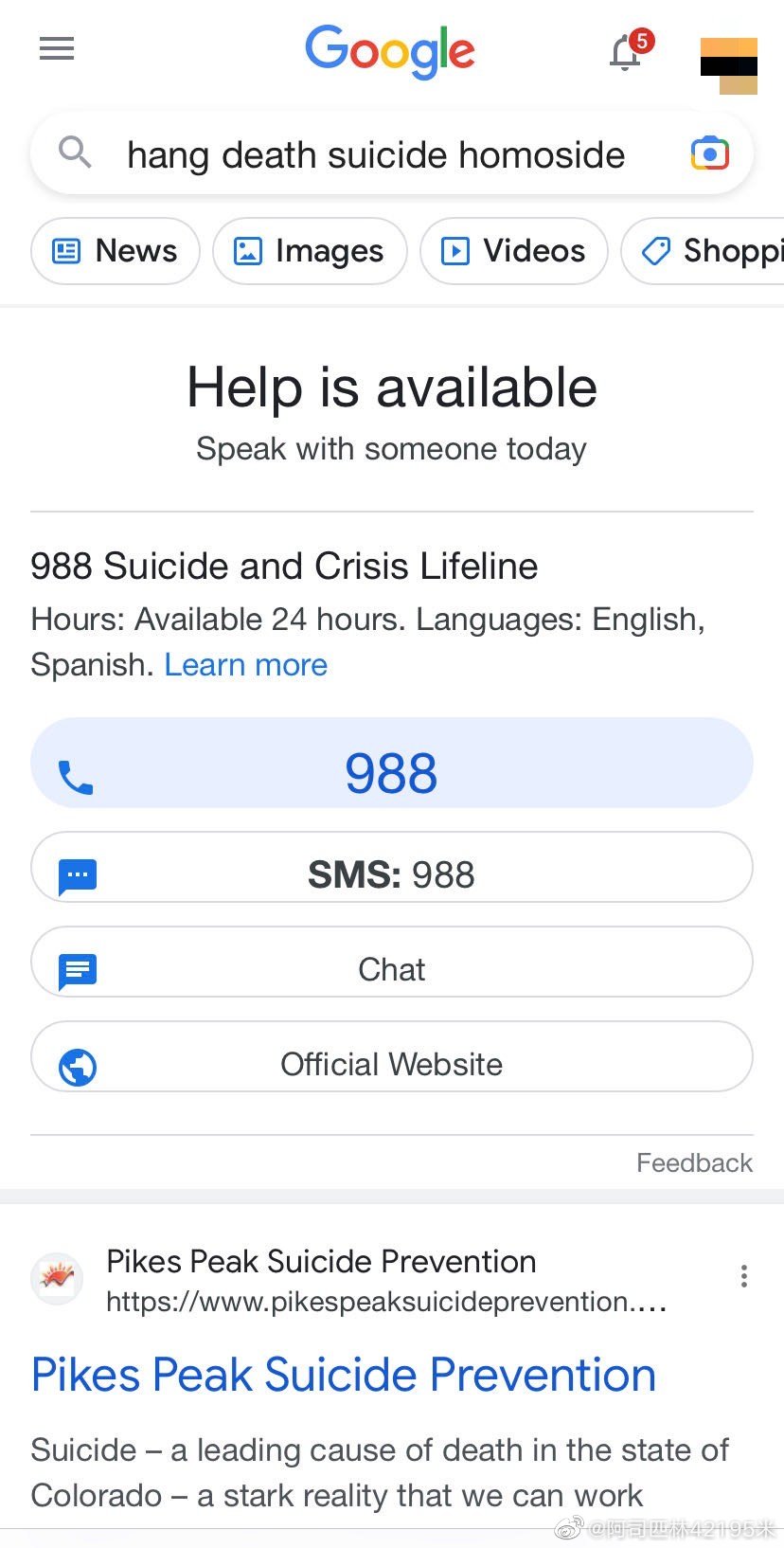The height and width of the screenshot is (1548, 784).
Task: Send Feedback on the help panel
Action: 693,1162
